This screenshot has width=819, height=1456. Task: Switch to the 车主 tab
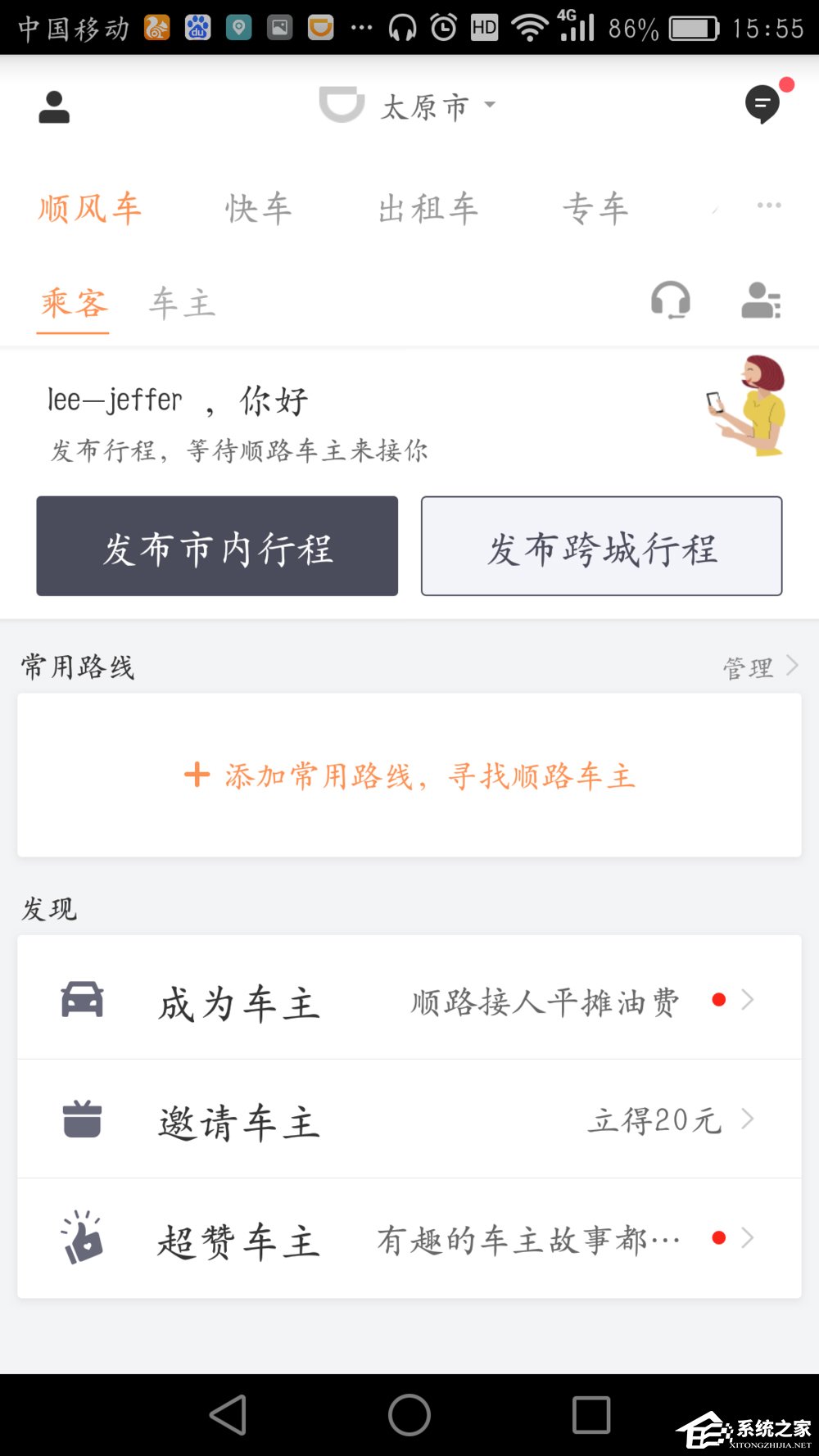point(181,304)
